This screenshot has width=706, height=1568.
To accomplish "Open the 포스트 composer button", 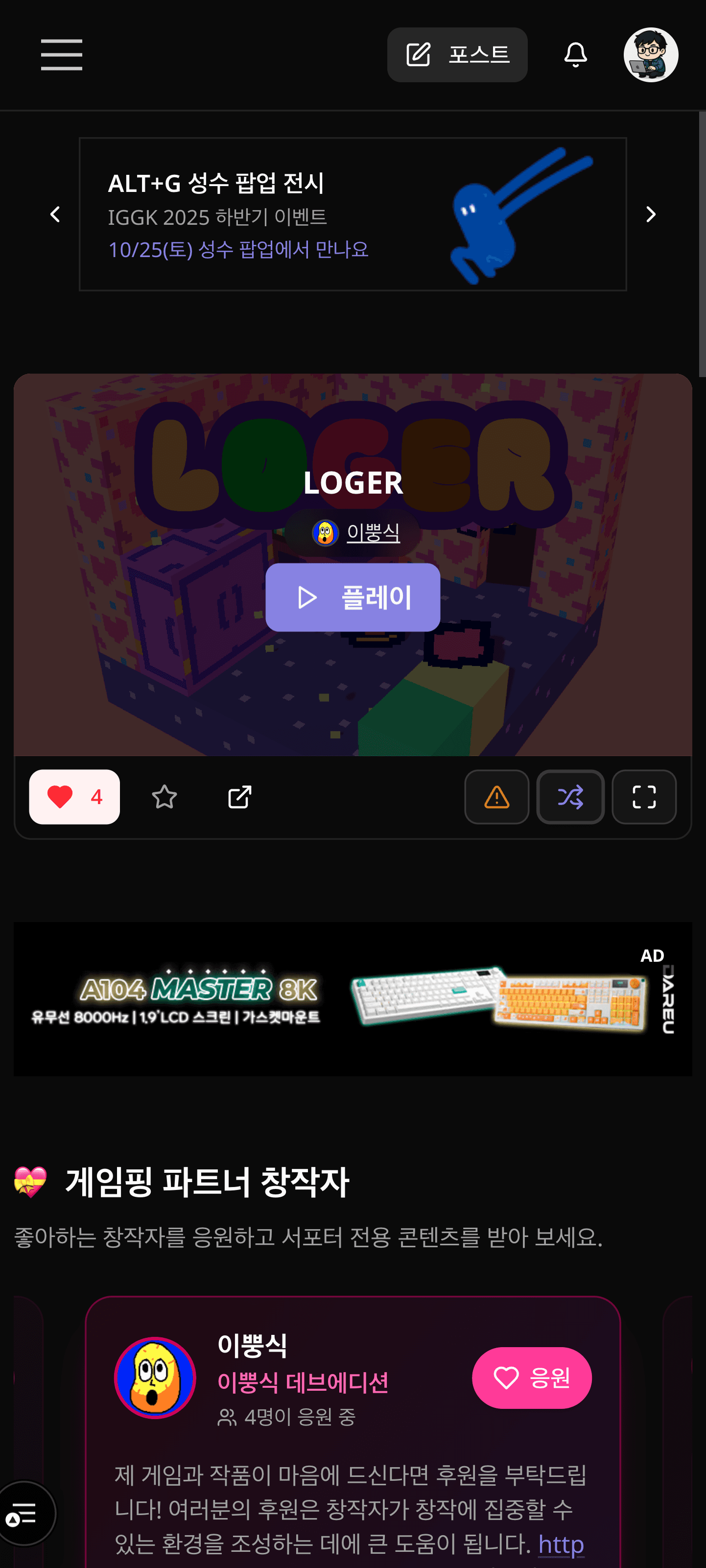I will click(458, 55).
